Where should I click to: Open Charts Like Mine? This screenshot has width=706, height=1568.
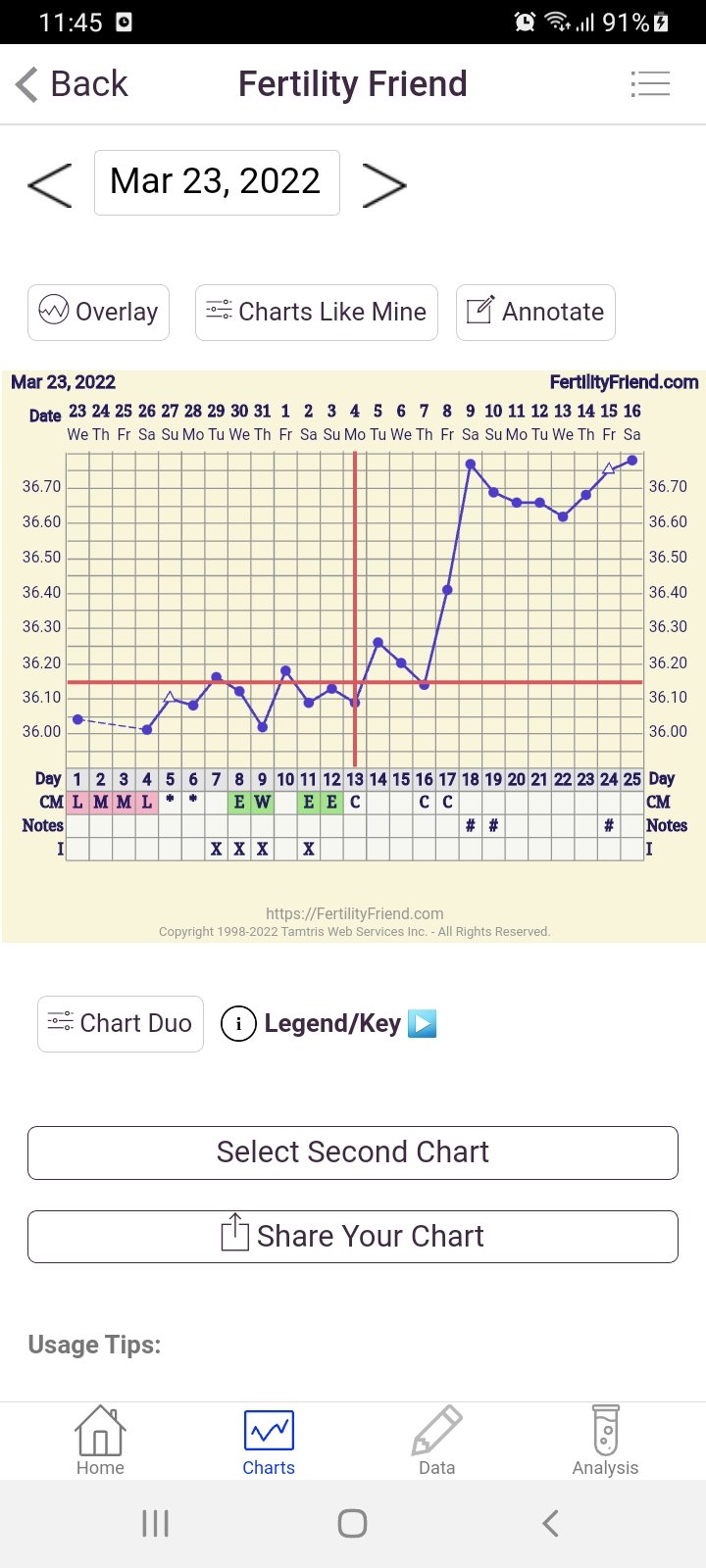click(x=316, y=313)
